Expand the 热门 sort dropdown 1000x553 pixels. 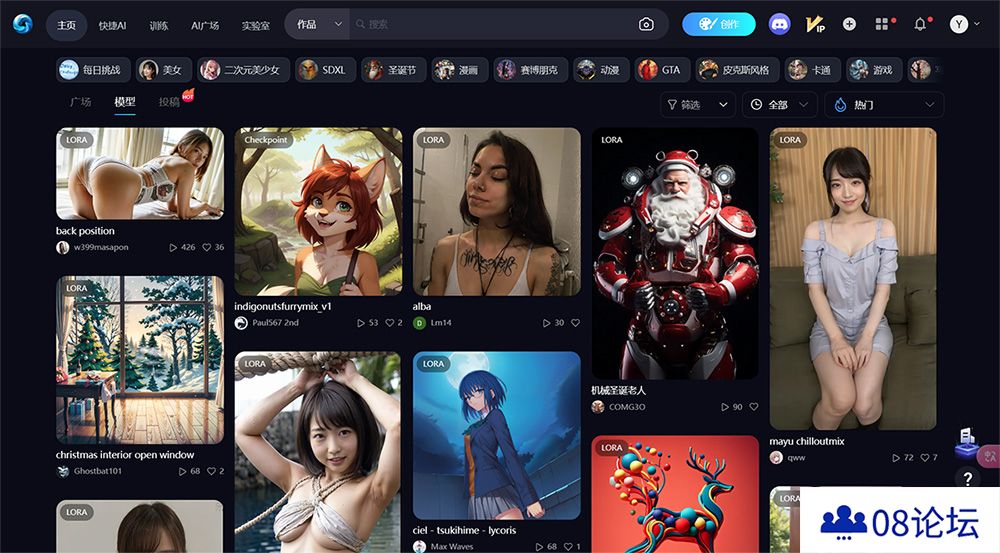883,104
